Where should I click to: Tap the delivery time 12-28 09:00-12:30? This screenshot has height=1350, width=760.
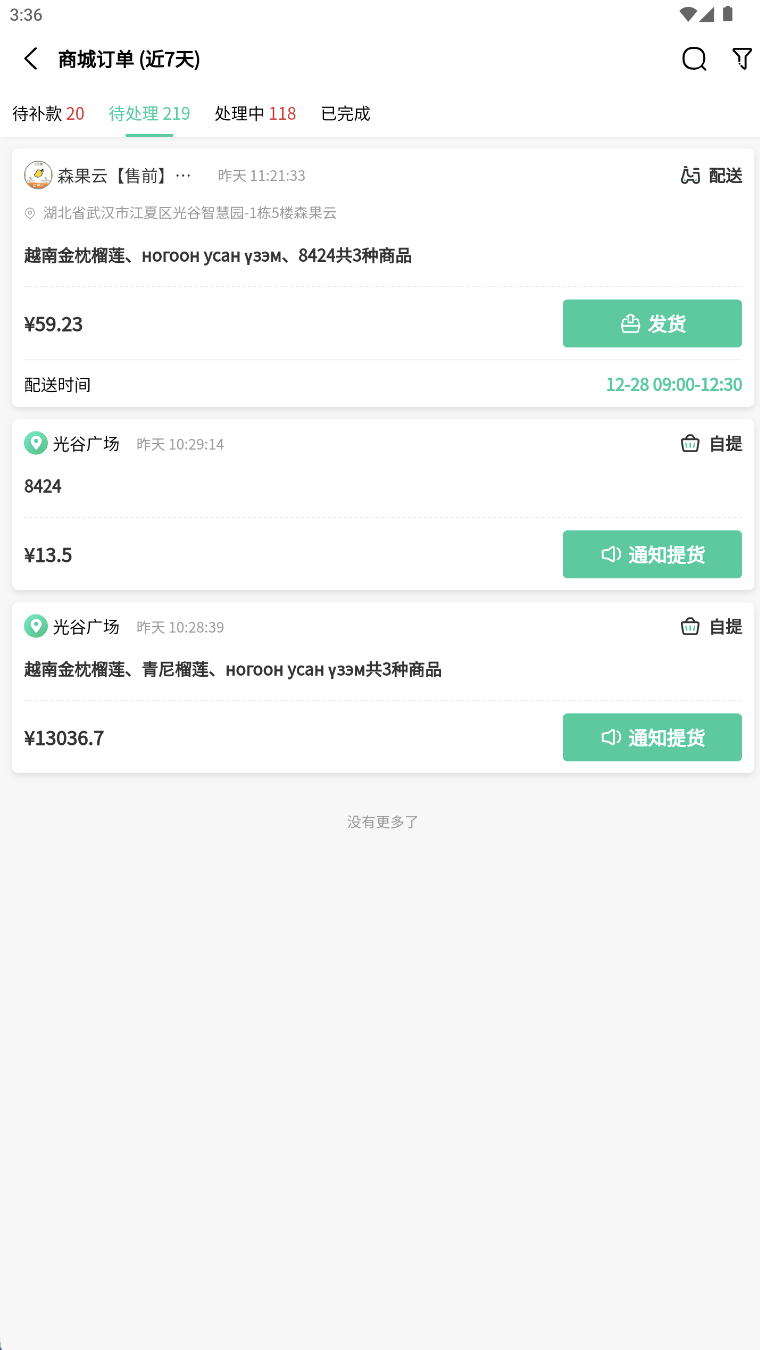coord(674,384)
